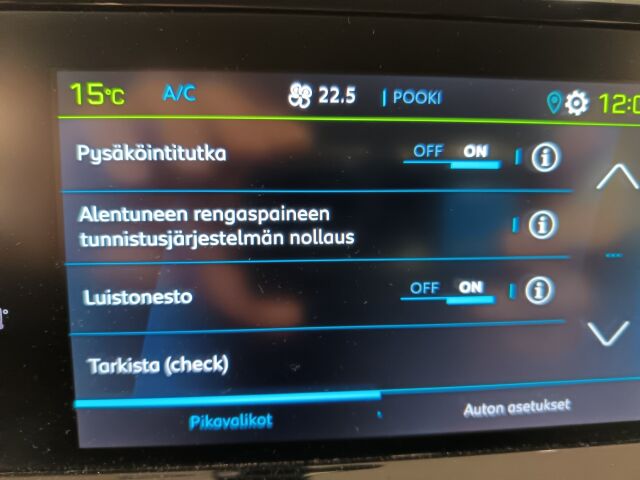The height and width of the screenshot is (480, 640).
Task: Switch to the Auton asetukset tab
Action: click(x=516, y=407)
